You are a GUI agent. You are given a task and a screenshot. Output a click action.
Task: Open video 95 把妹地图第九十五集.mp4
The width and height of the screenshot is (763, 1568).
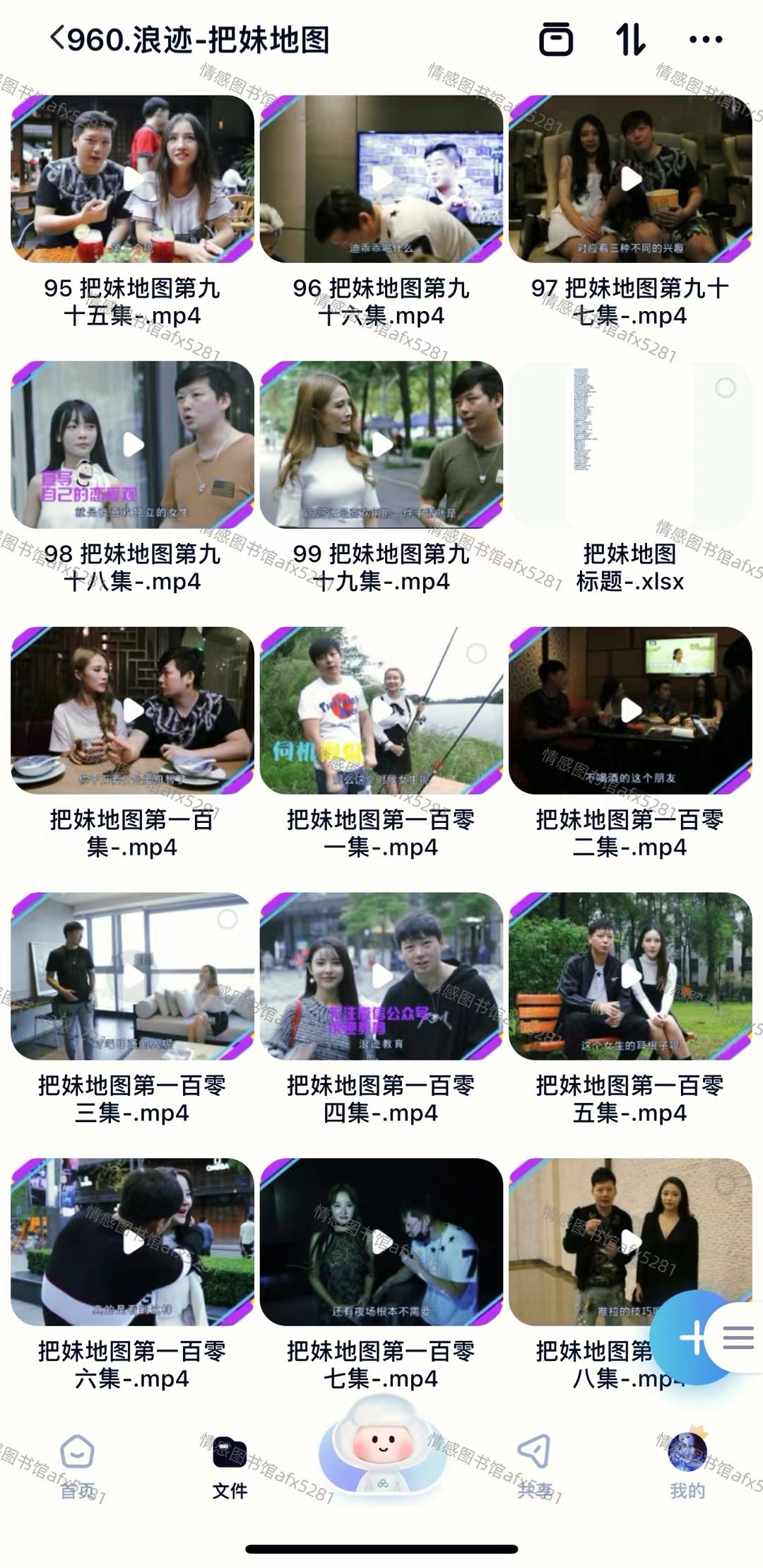click(x=133, y=179)
